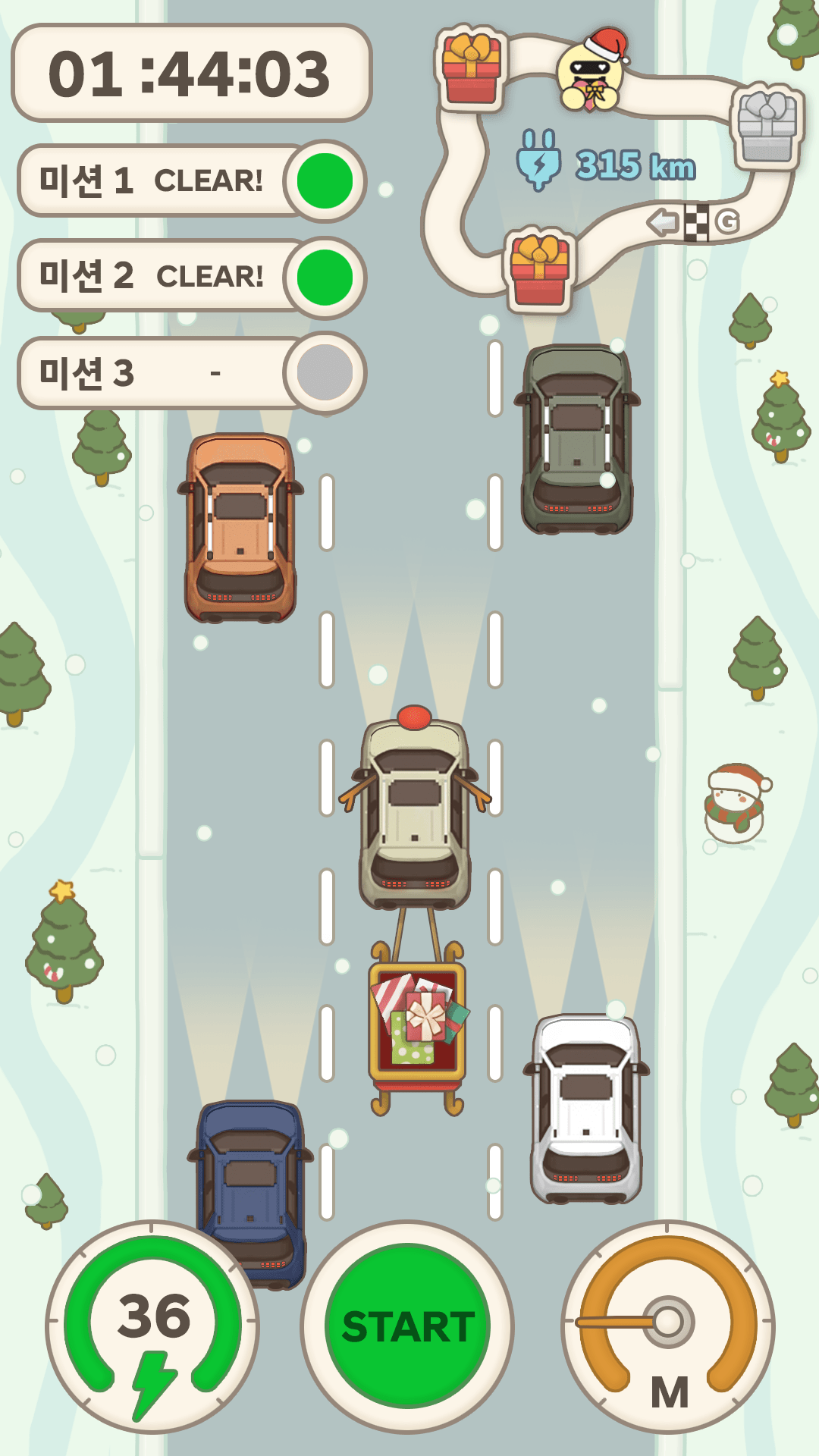Tap the M drive mode dial

tap(668, 1327)
